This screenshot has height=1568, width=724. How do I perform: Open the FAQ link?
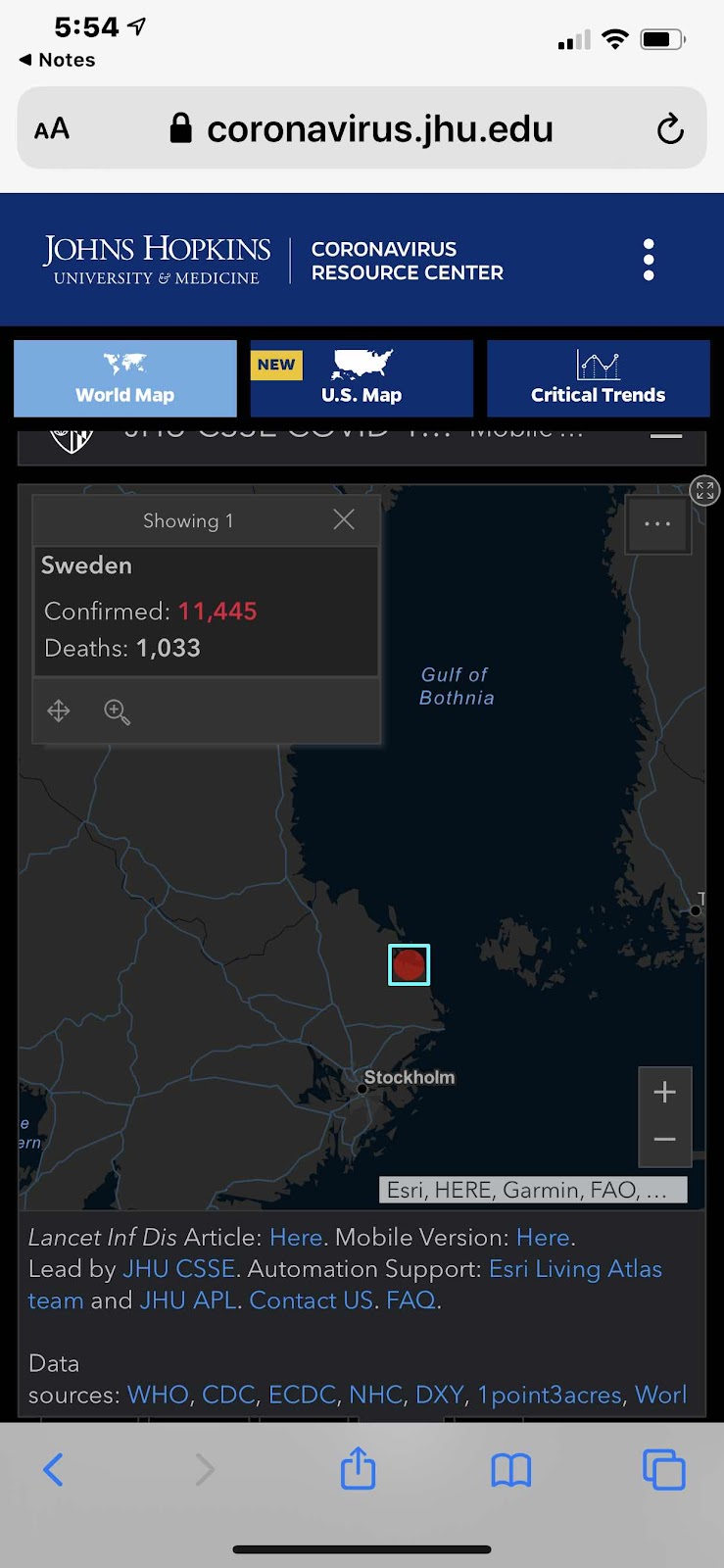point(411,1300)
